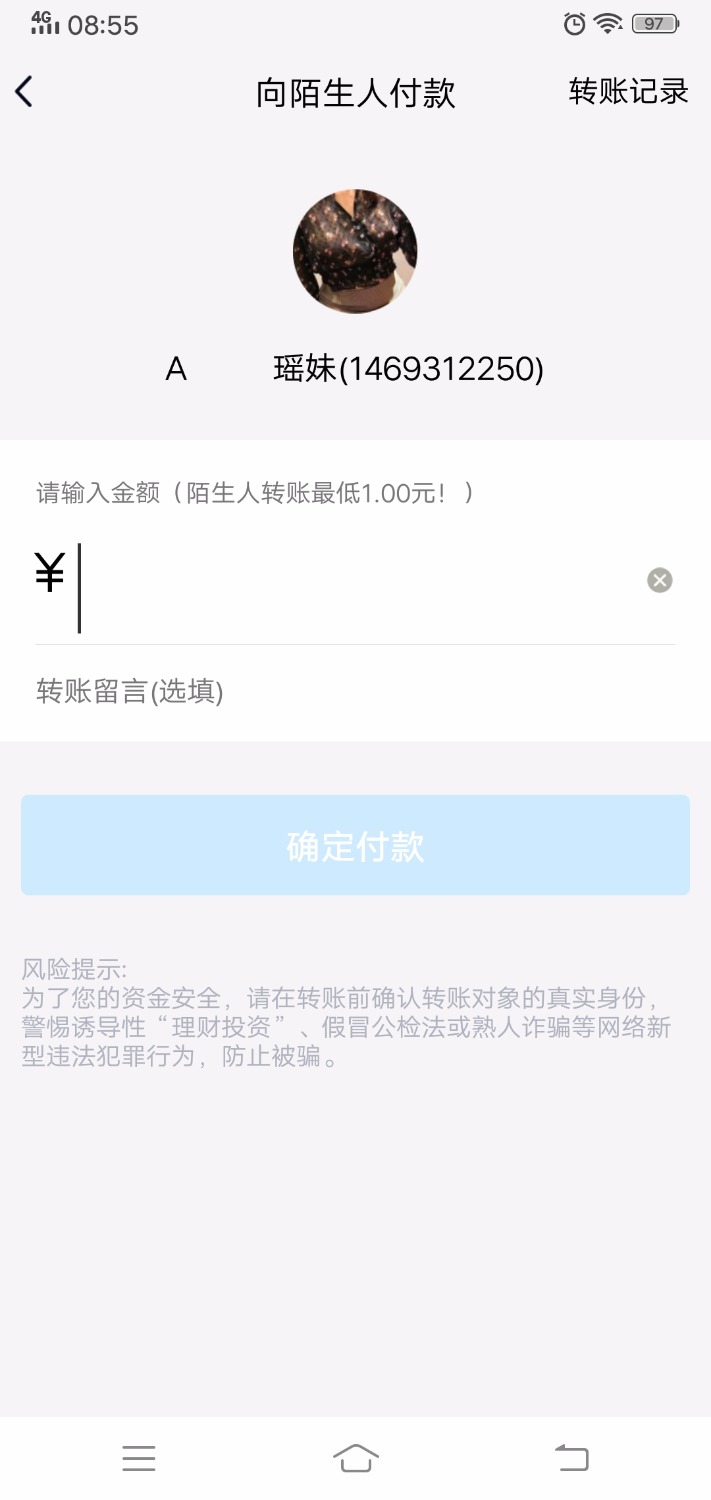Clear the amount with the X icon
Image resolution: width=711 pixels, height=1500 pixels.
point(659,580)
